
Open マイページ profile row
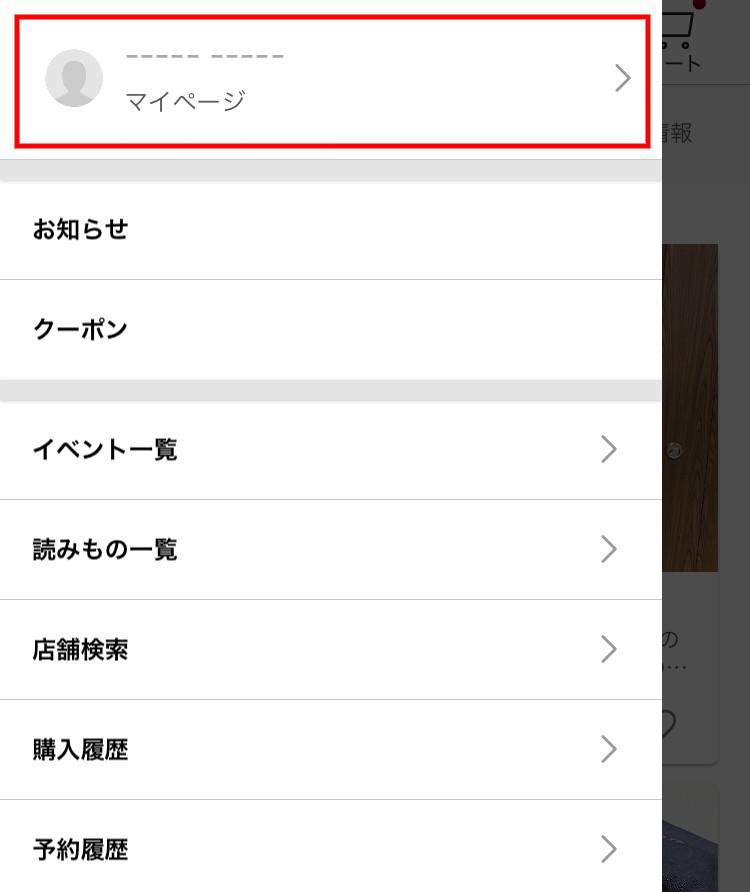[x=330, y=79]
